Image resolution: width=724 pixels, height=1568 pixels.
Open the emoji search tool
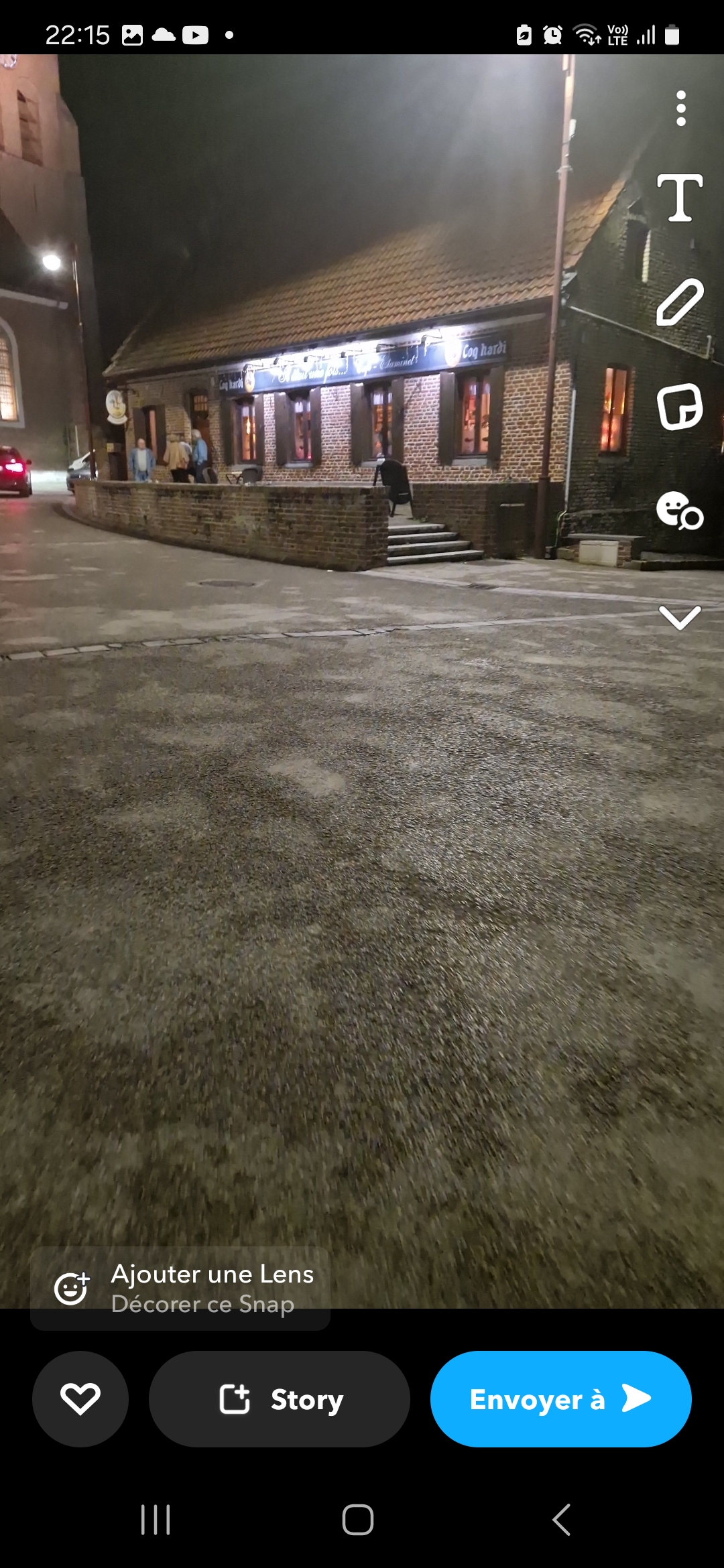[x=680, y=511]
